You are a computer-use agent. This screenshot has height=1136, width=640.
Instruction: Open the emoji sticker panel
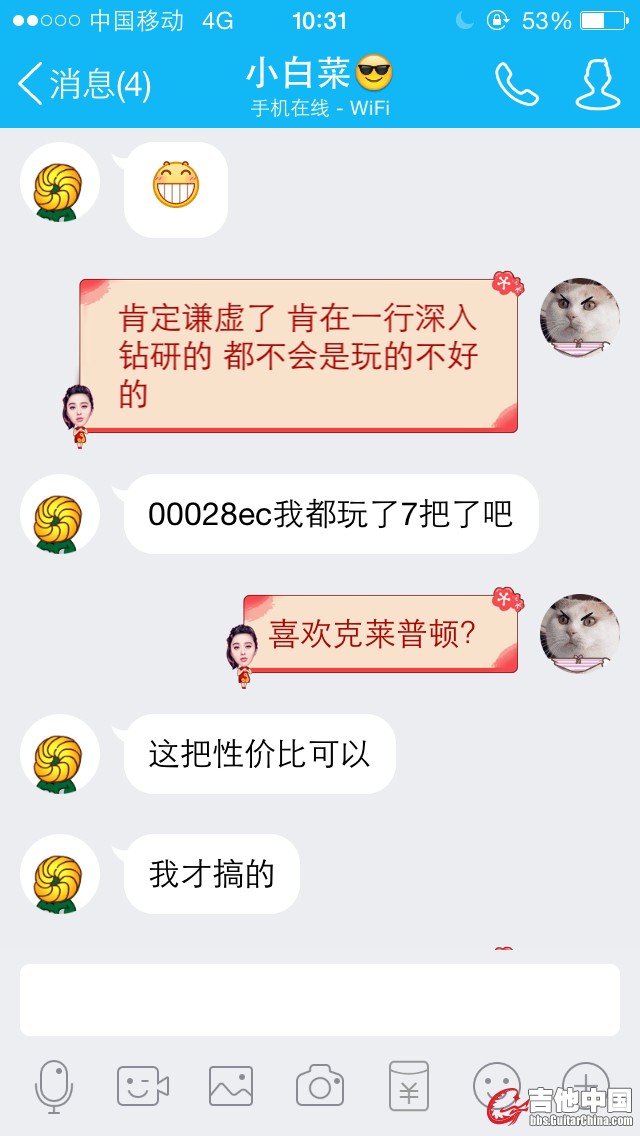(x=497, y=1084)
